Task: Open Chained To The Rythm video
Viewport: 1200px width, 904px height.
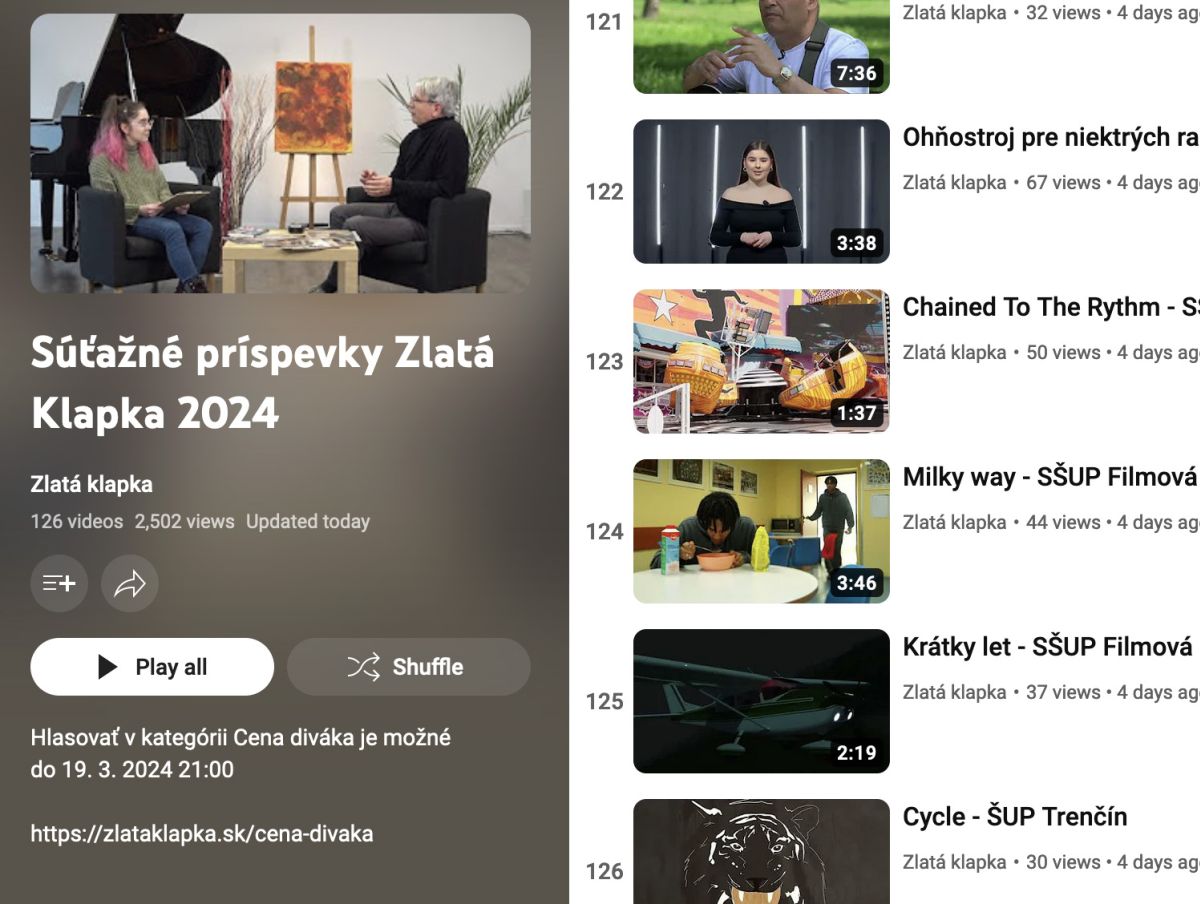Action: 1048,307
